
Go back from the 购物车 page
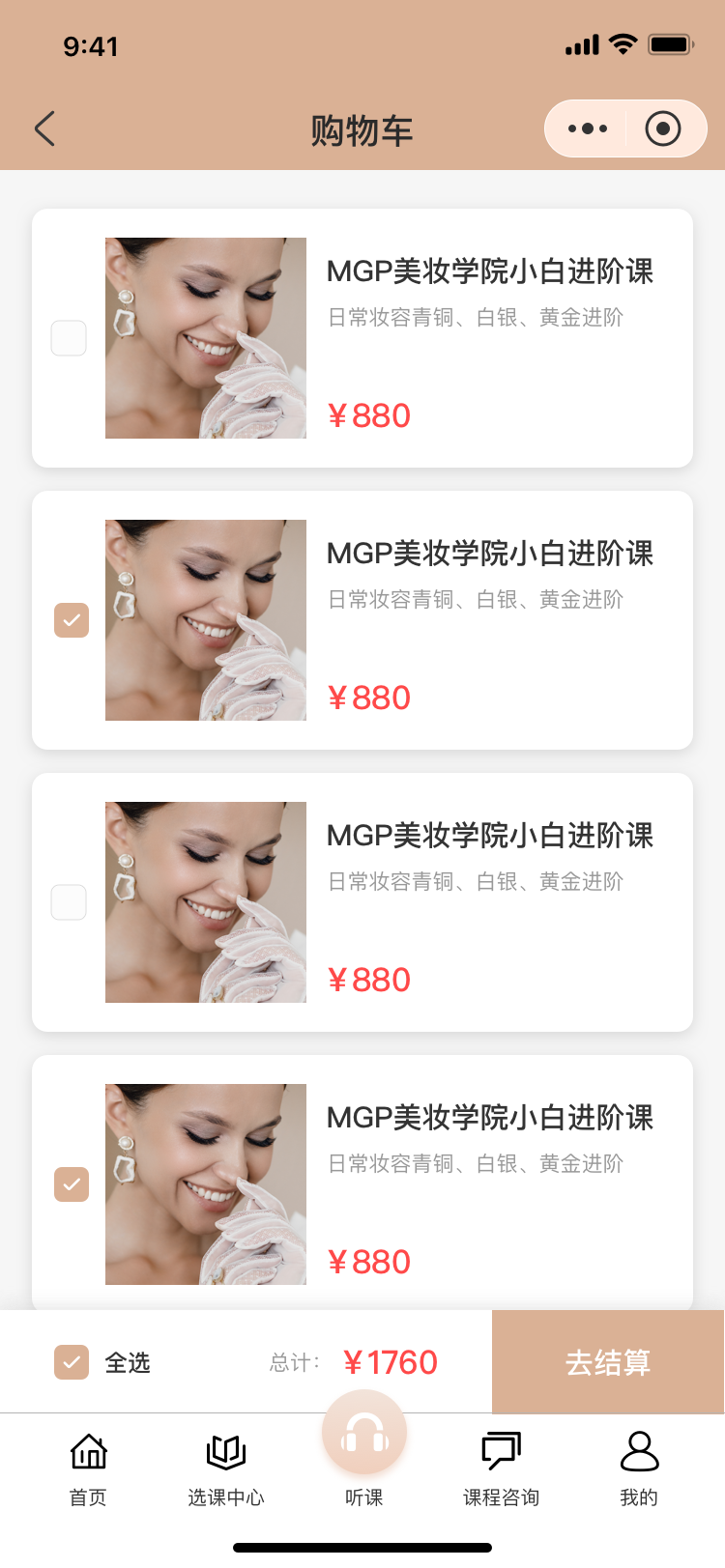44,128
